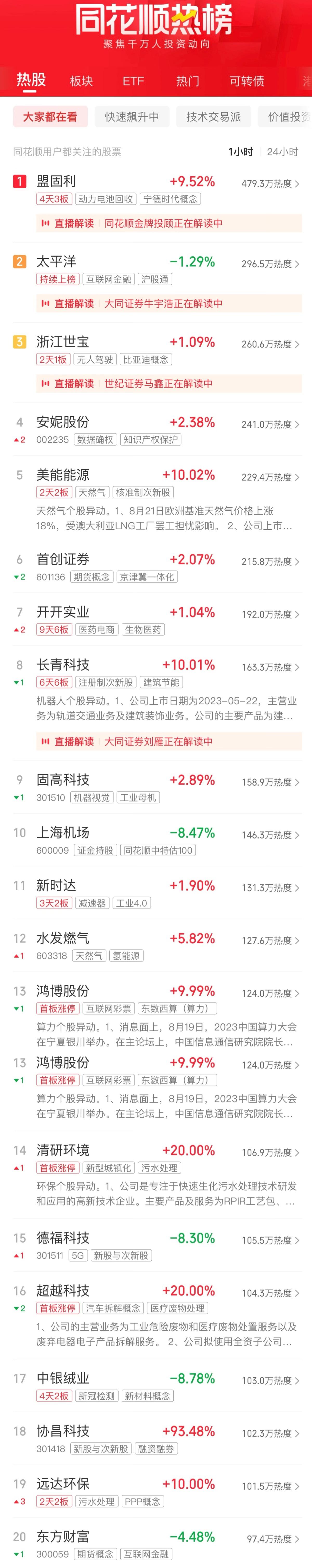Switch to the 可转债 tab

click(x=246, y=81)
